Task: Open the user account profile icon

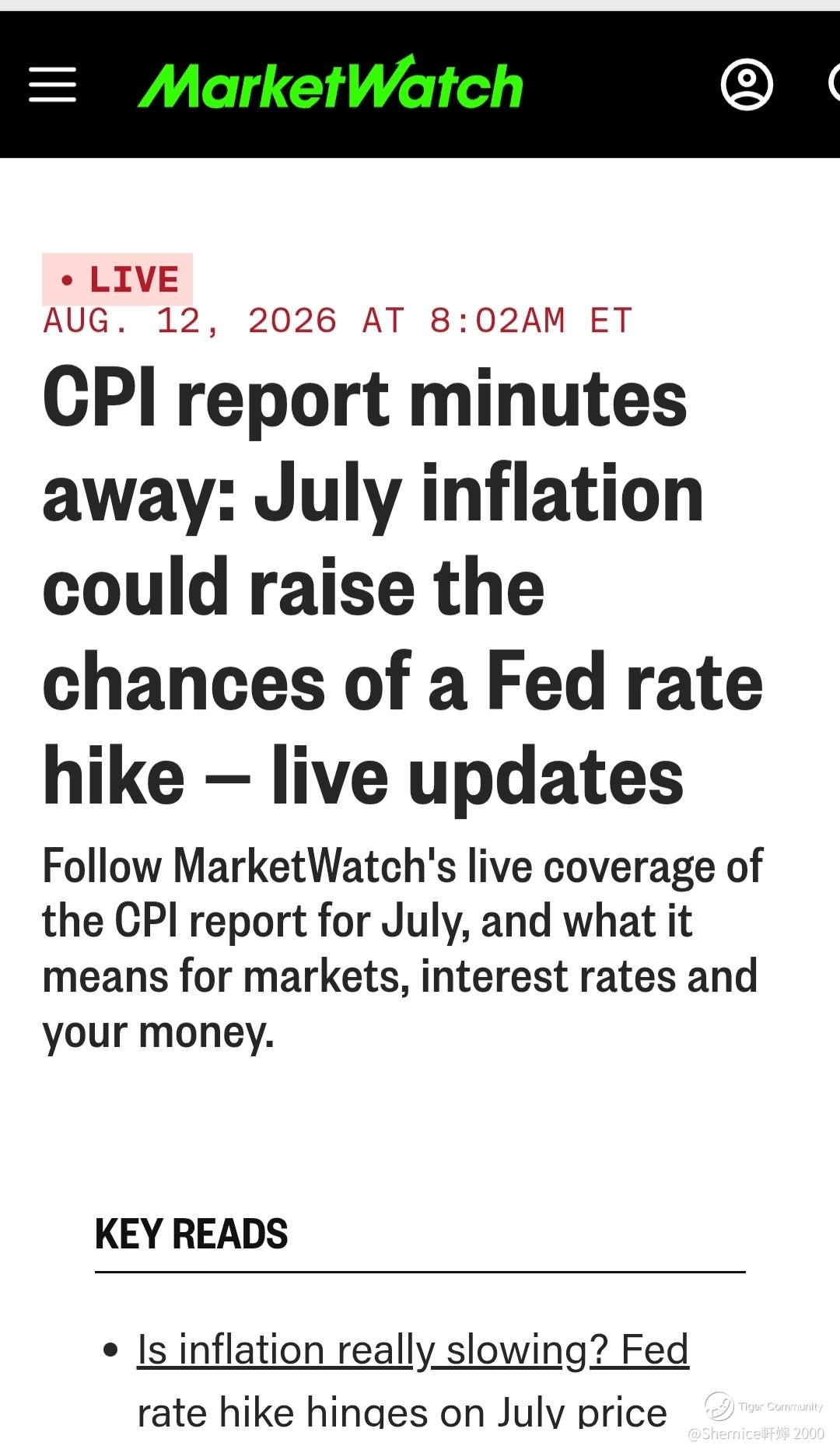Action: coord(747,84)
